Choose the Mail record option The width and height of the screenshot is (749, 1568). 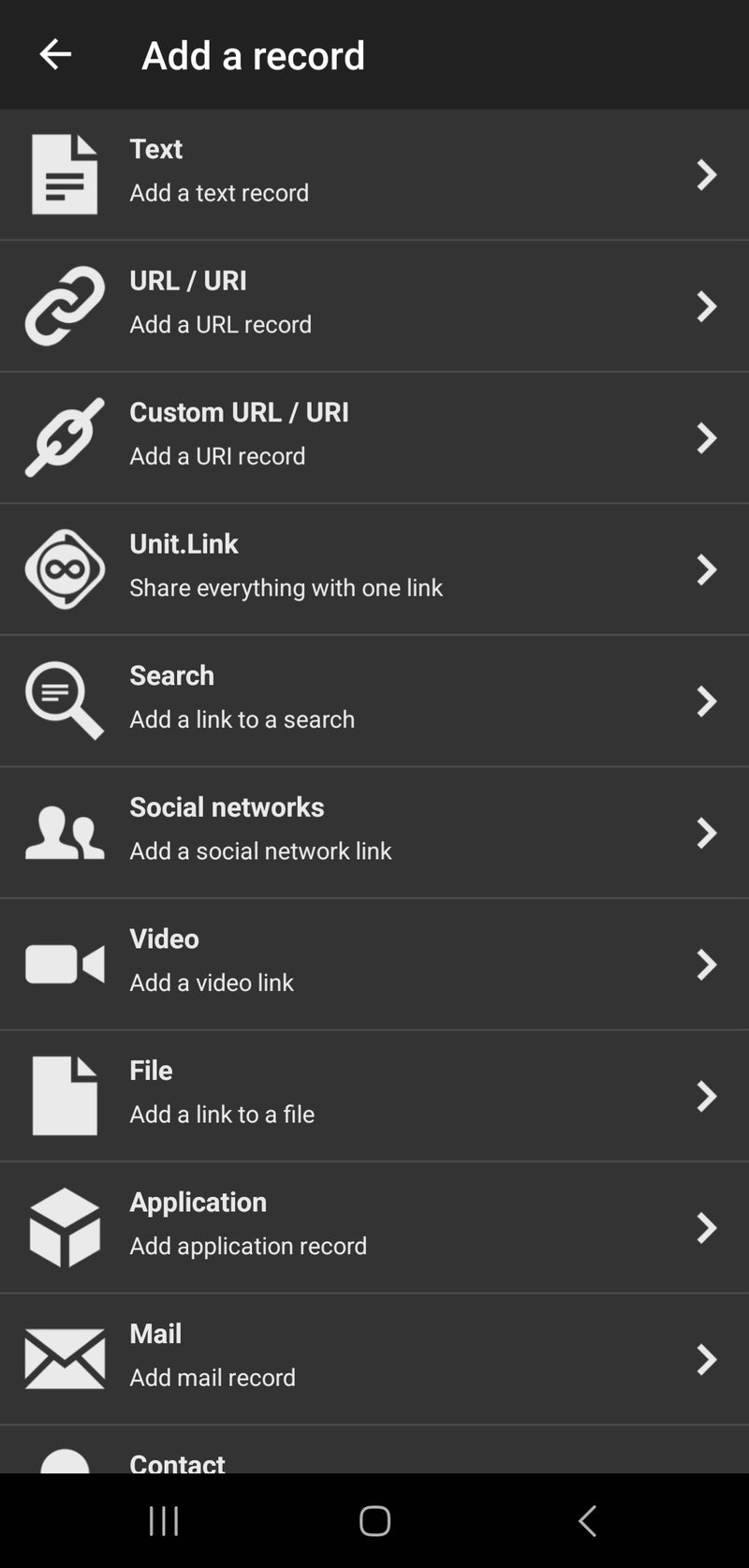(374, 1358)
